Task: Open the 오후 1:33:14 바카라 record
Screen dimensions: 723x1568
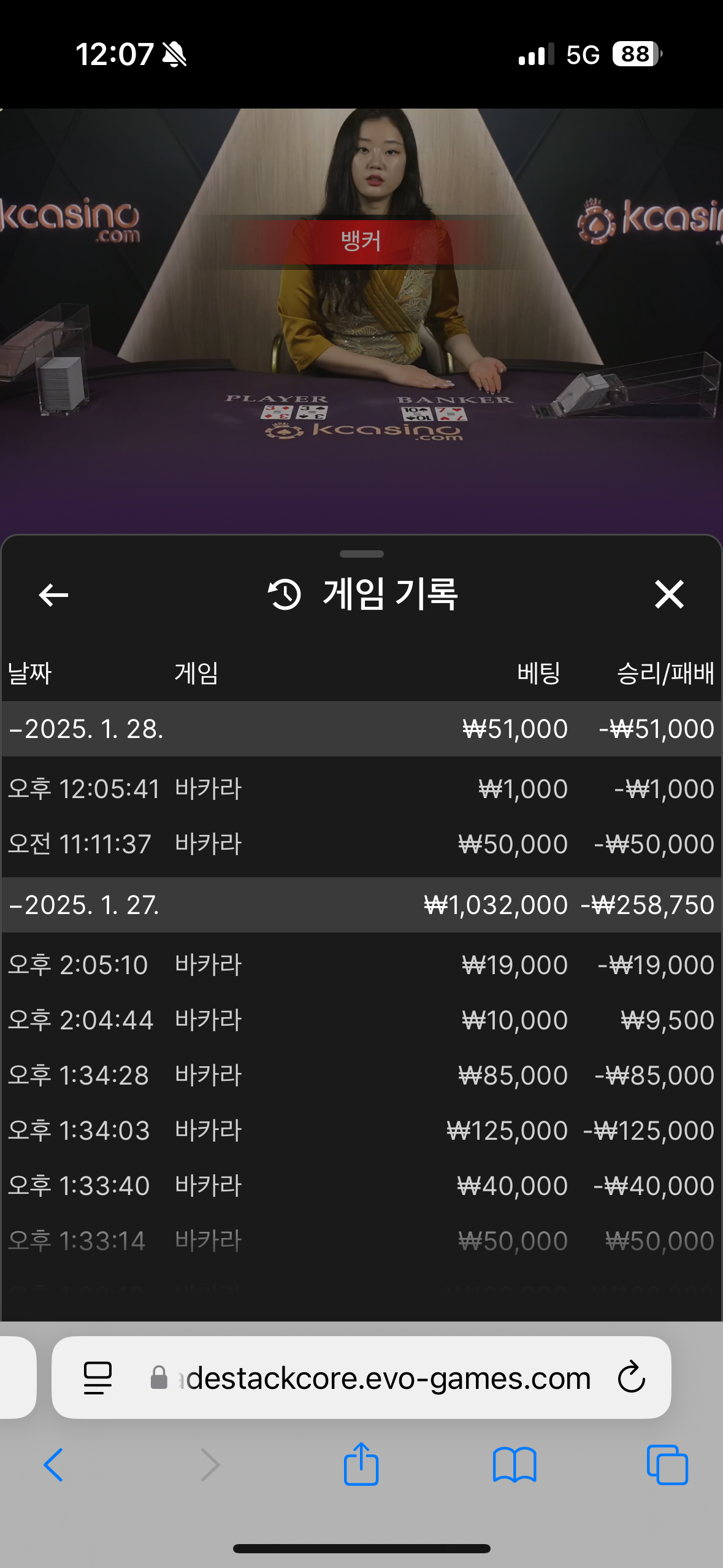Action: 361,1241
